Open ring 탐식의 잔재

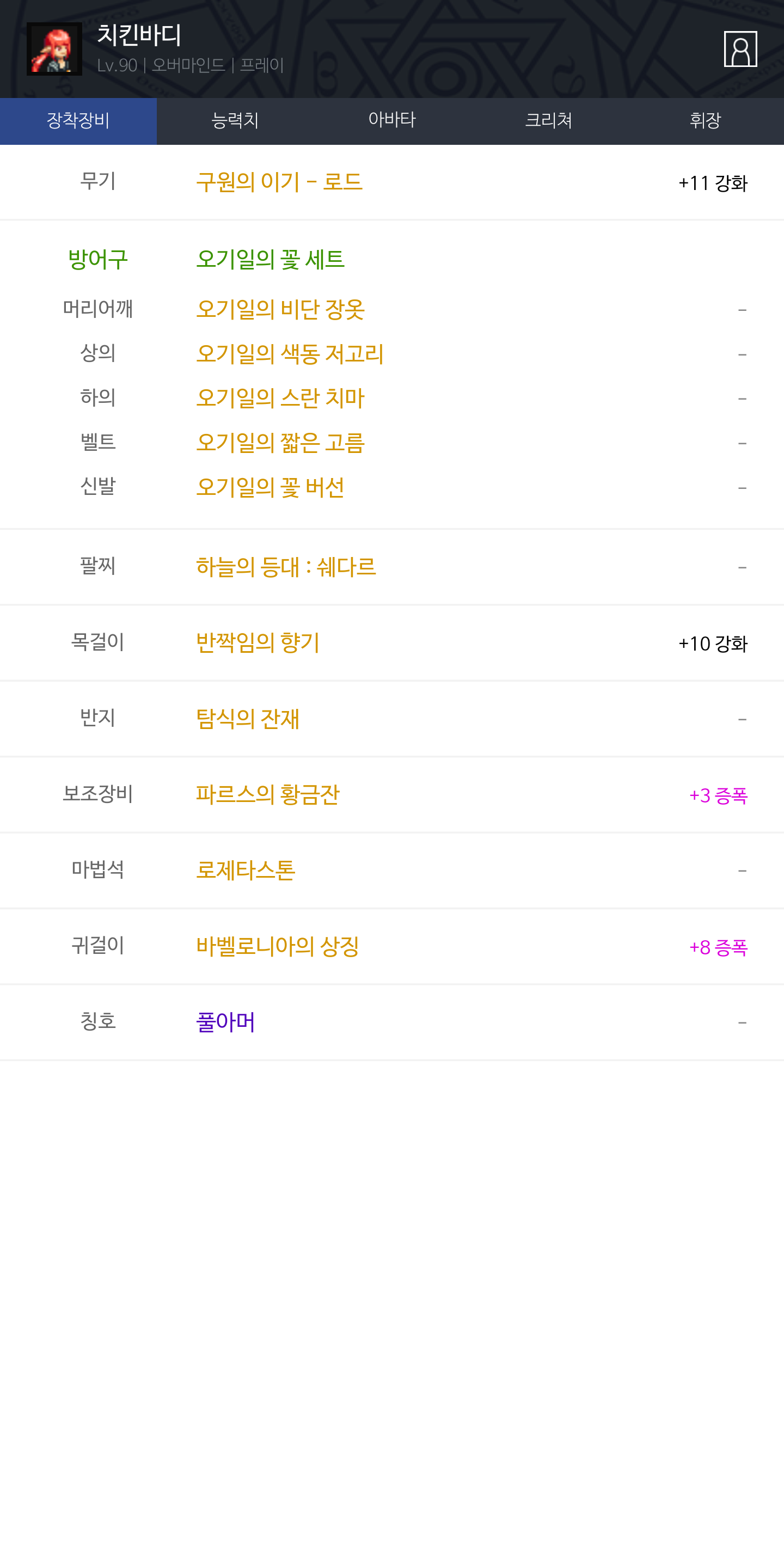coord(248,719)
